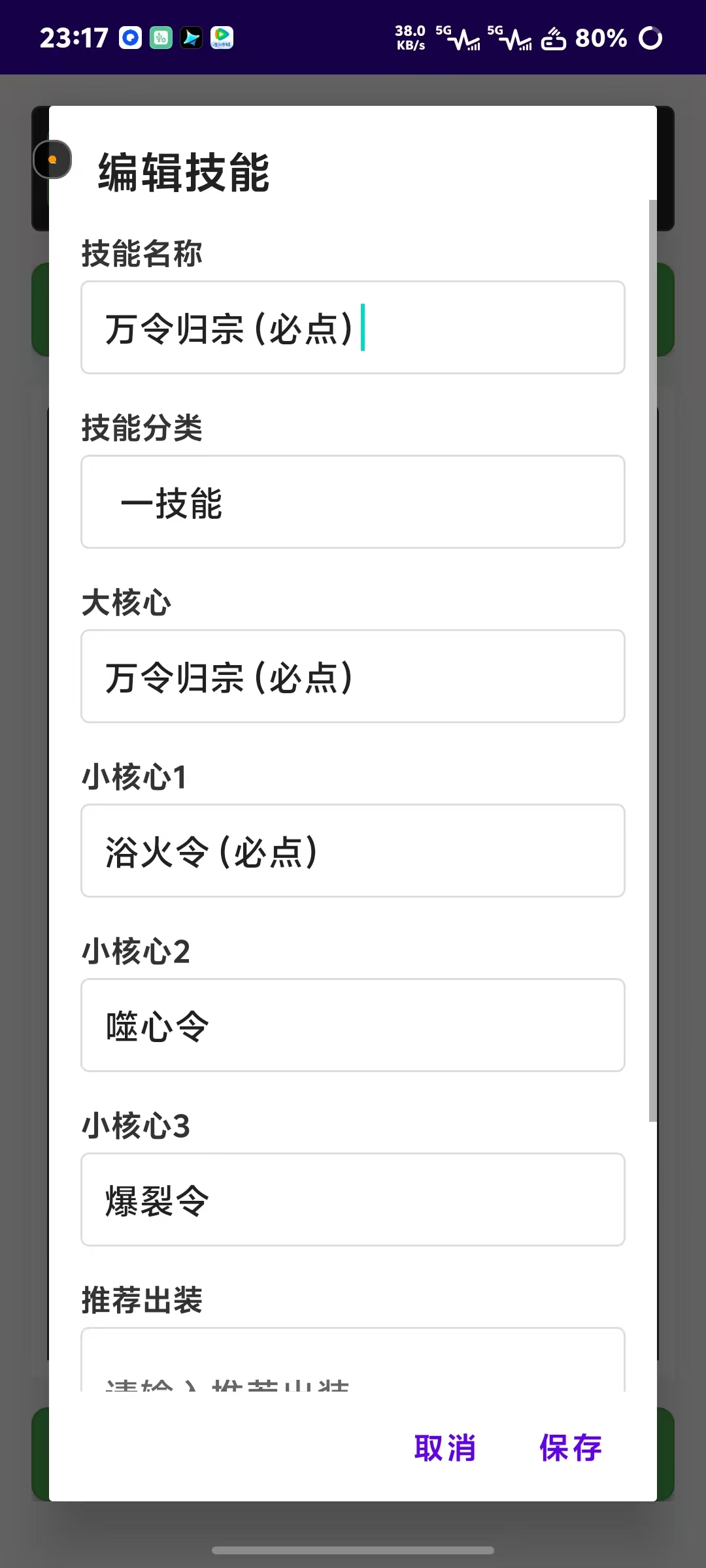Viewport: 706px width, 1568px height.
Task: Cancel editing with 取消
Action: click(445, 1448)
